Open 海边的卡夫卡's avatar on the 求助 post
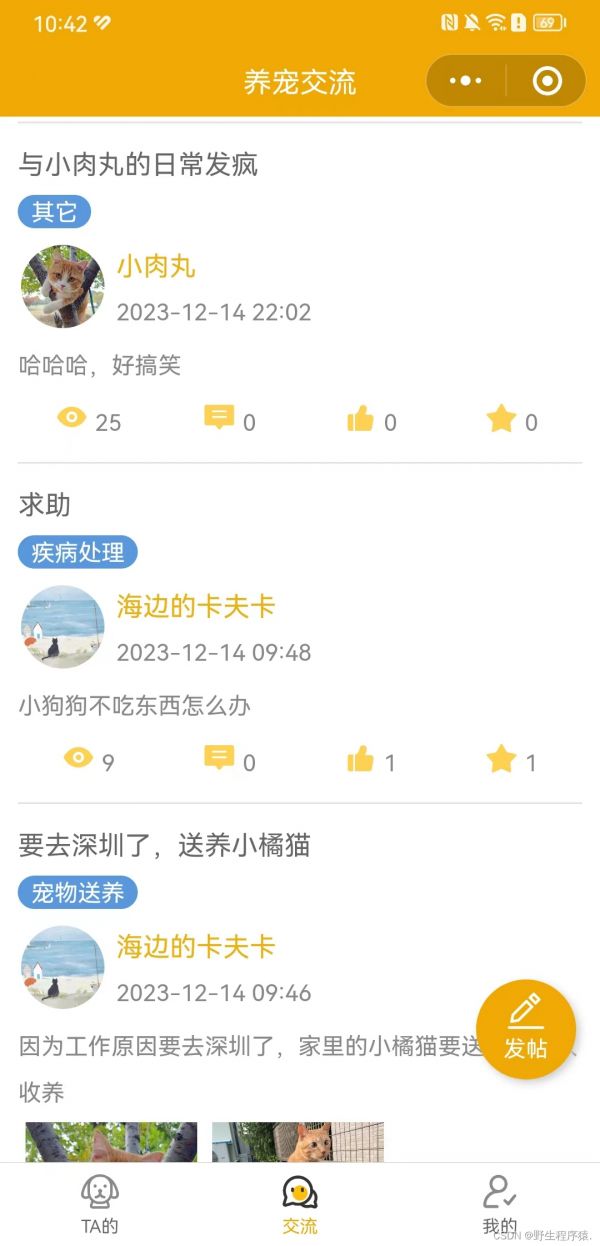Image resolution: width=600 pixels, height=1246 pixels. tap(62, 627)
